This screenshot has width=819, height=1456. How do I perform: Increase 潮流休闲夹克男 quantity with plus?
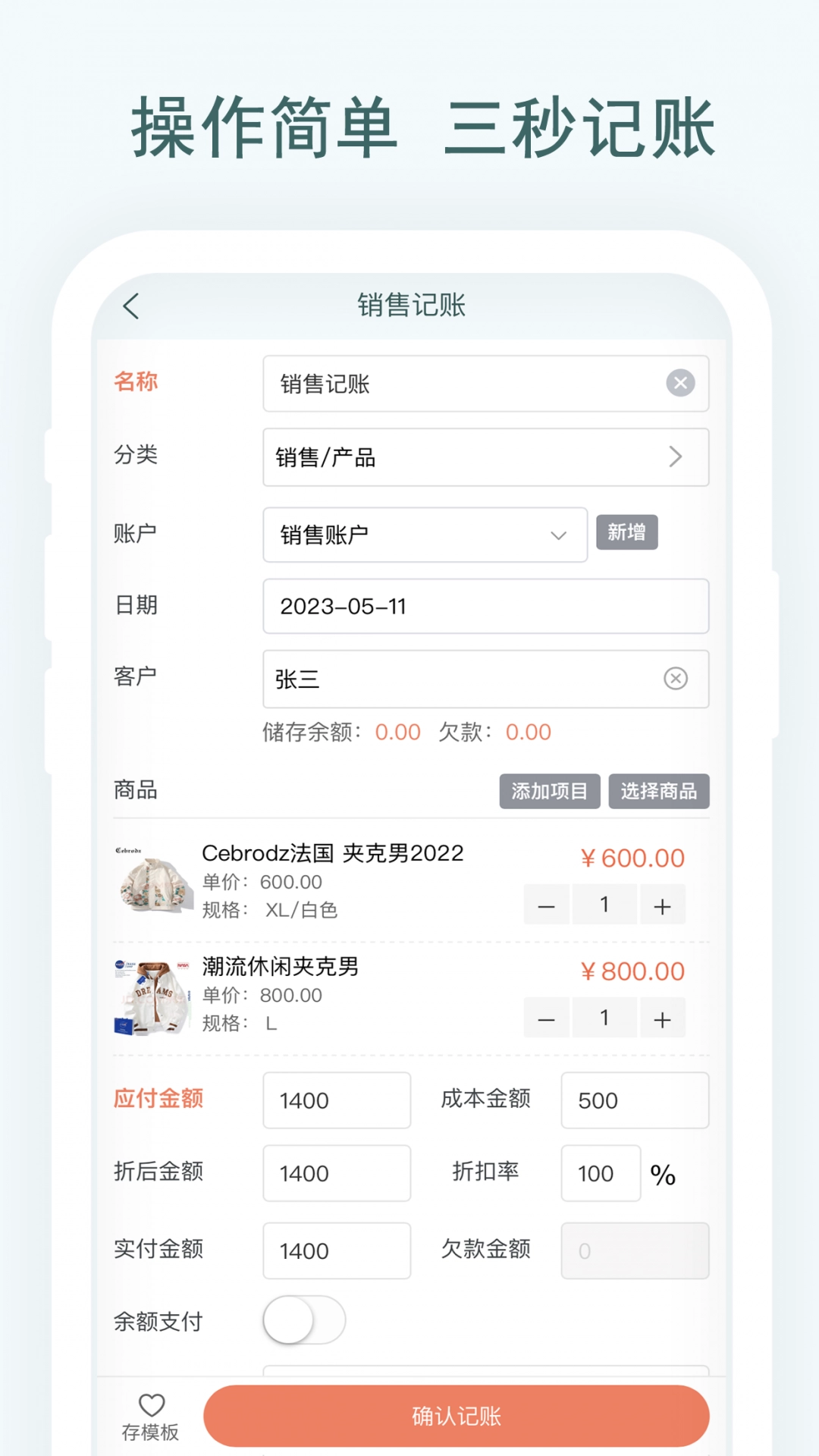click(x=663, y=1018)
